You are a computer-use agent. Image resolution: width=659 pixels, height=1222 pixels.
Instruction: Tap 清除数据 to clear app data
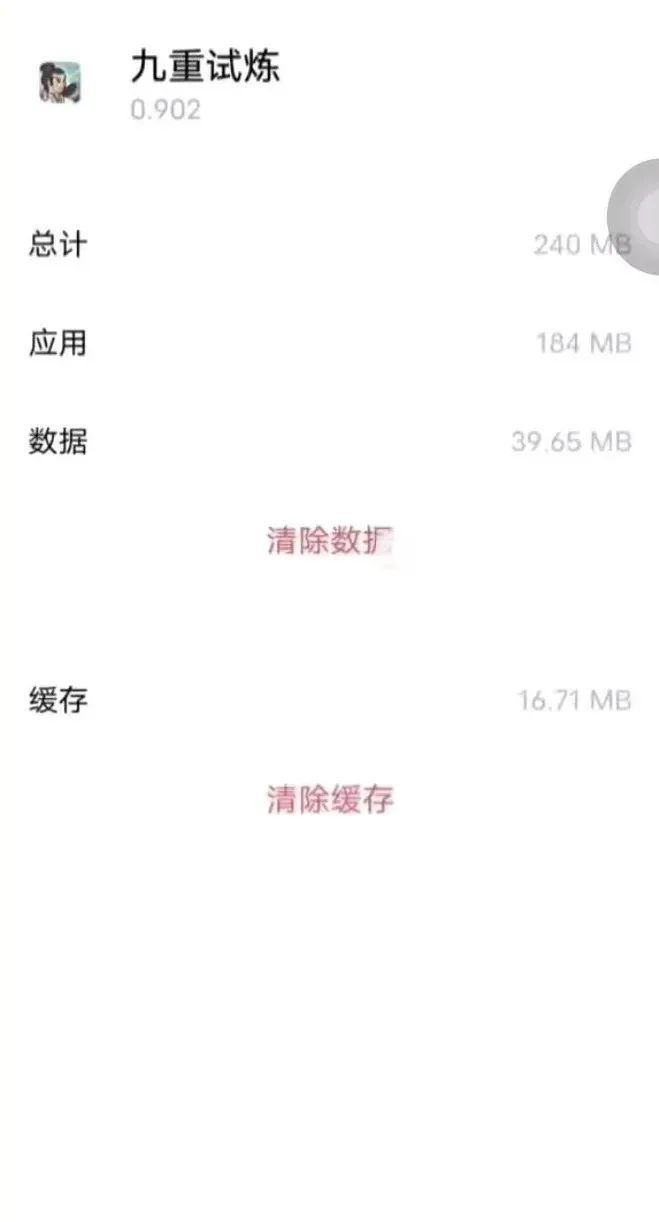(329, 541)
